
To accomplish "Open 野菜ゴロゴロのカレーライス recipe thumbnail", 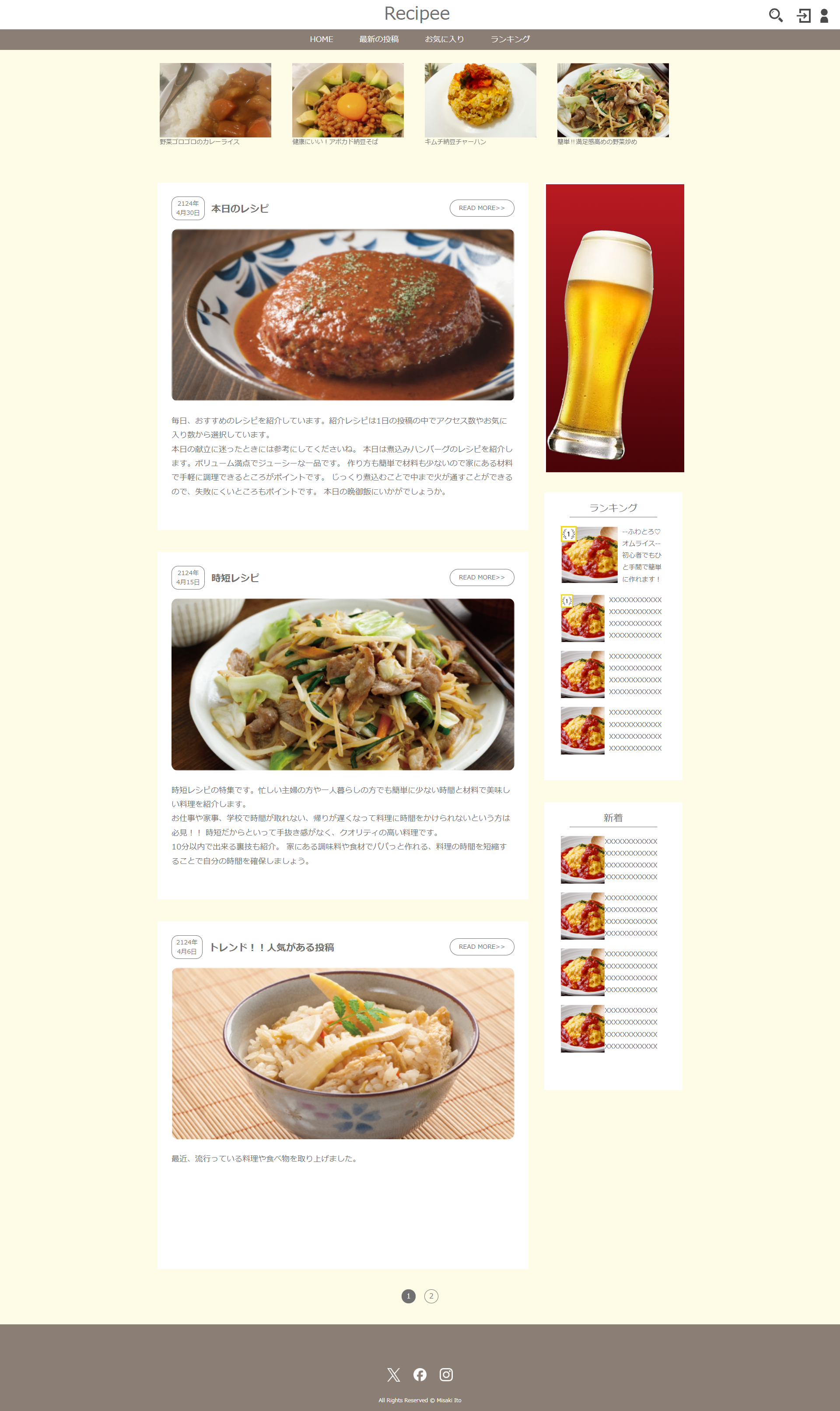I will [215, 100].
